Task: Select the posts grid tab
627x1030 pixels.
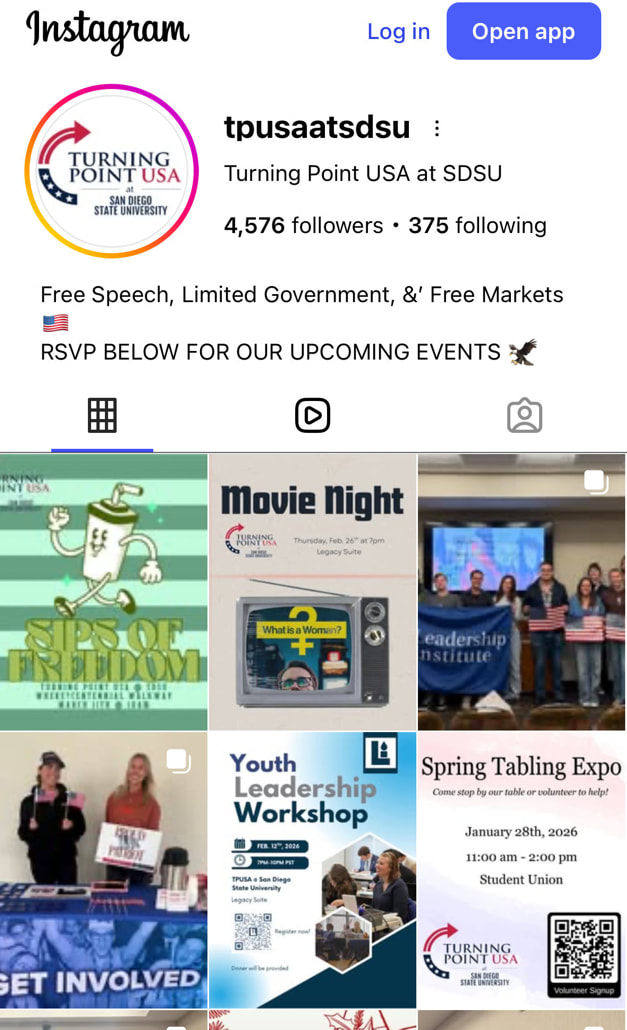Action: point(102,415)
